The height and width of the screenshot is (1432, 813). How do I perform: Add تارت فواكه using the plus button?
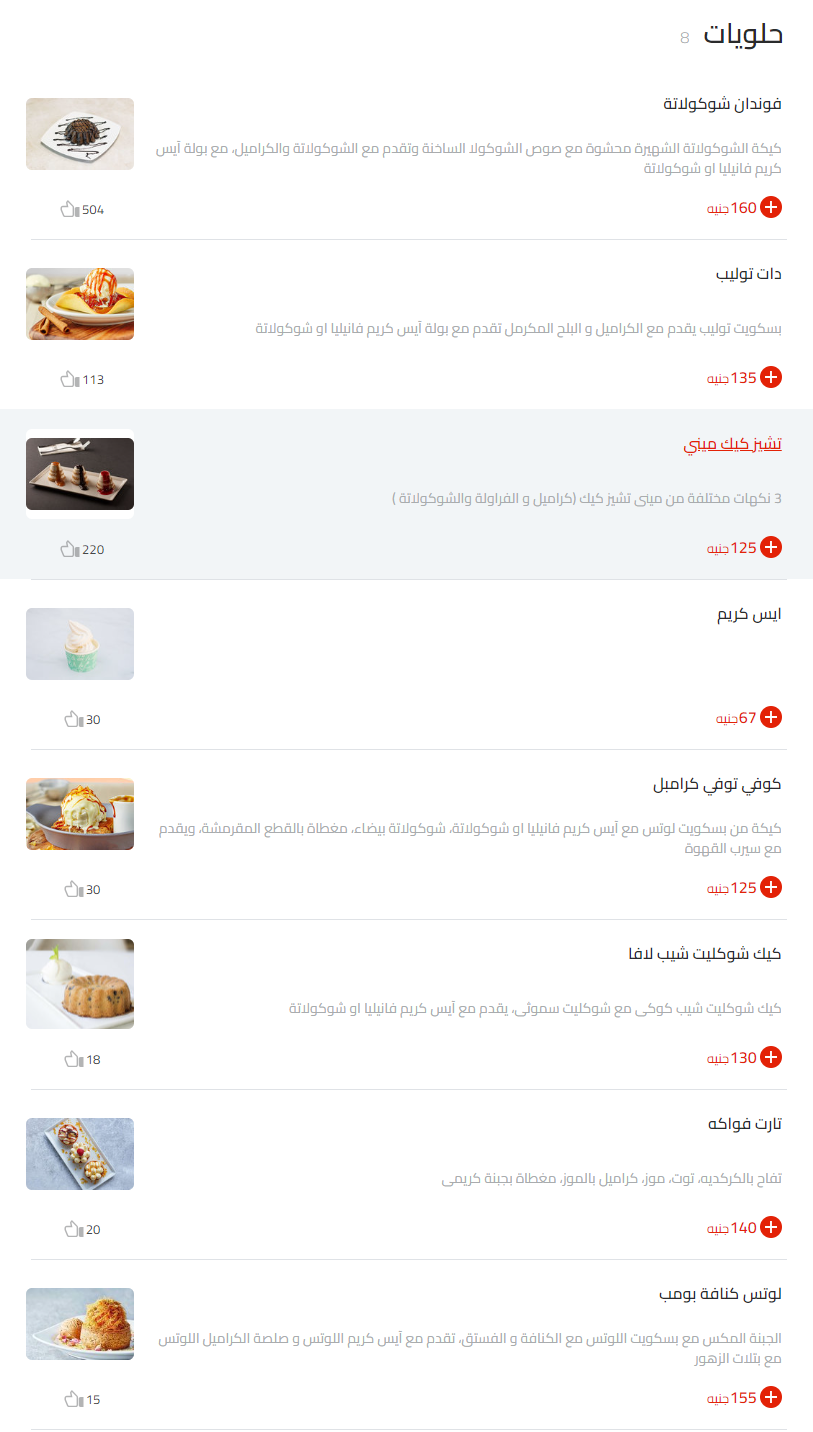[x=771, y=1227]
